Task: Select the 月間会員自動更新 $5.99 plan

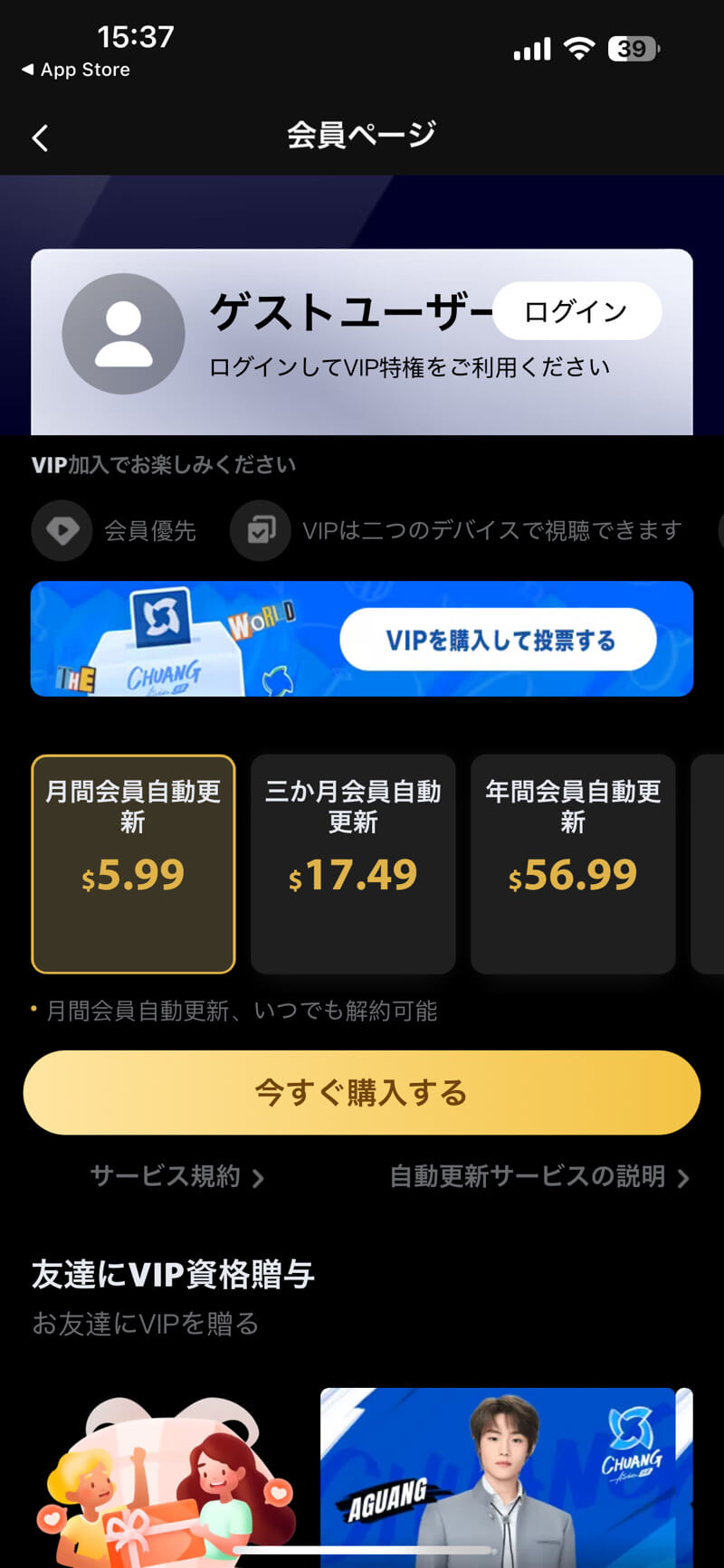Action: click(133, 863)
